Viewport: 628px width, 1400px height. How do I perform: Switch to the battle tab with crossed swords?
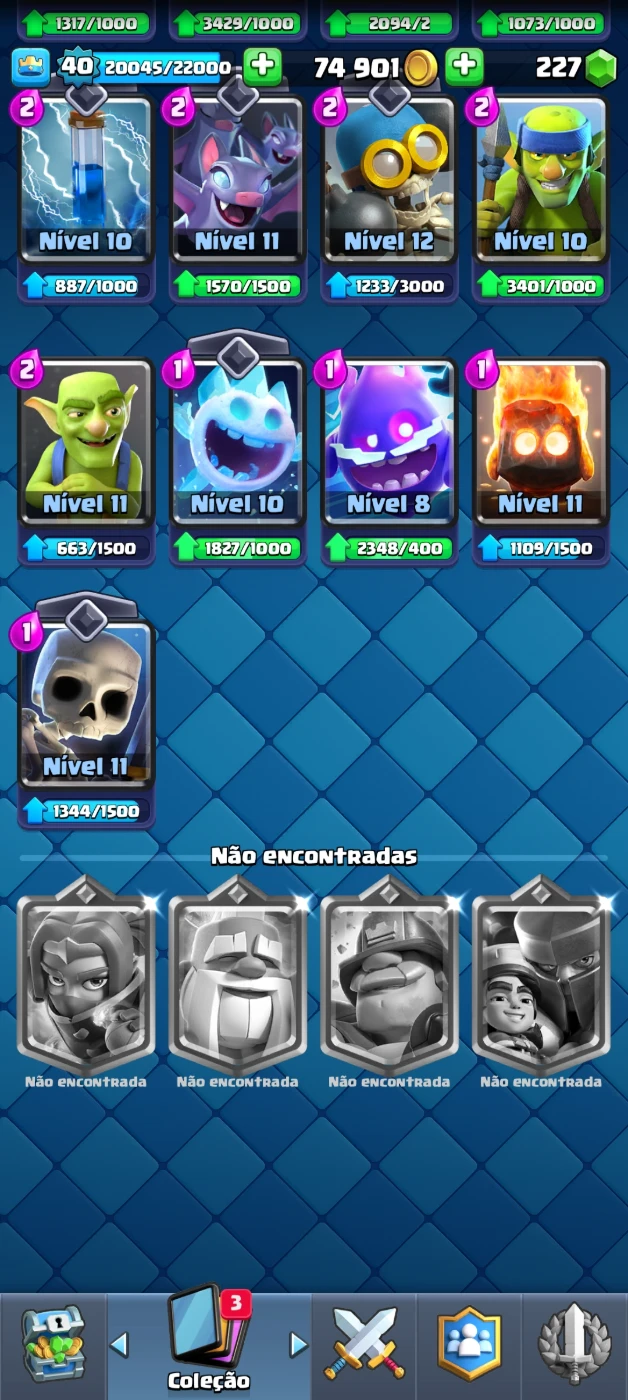coord(364,1342)
